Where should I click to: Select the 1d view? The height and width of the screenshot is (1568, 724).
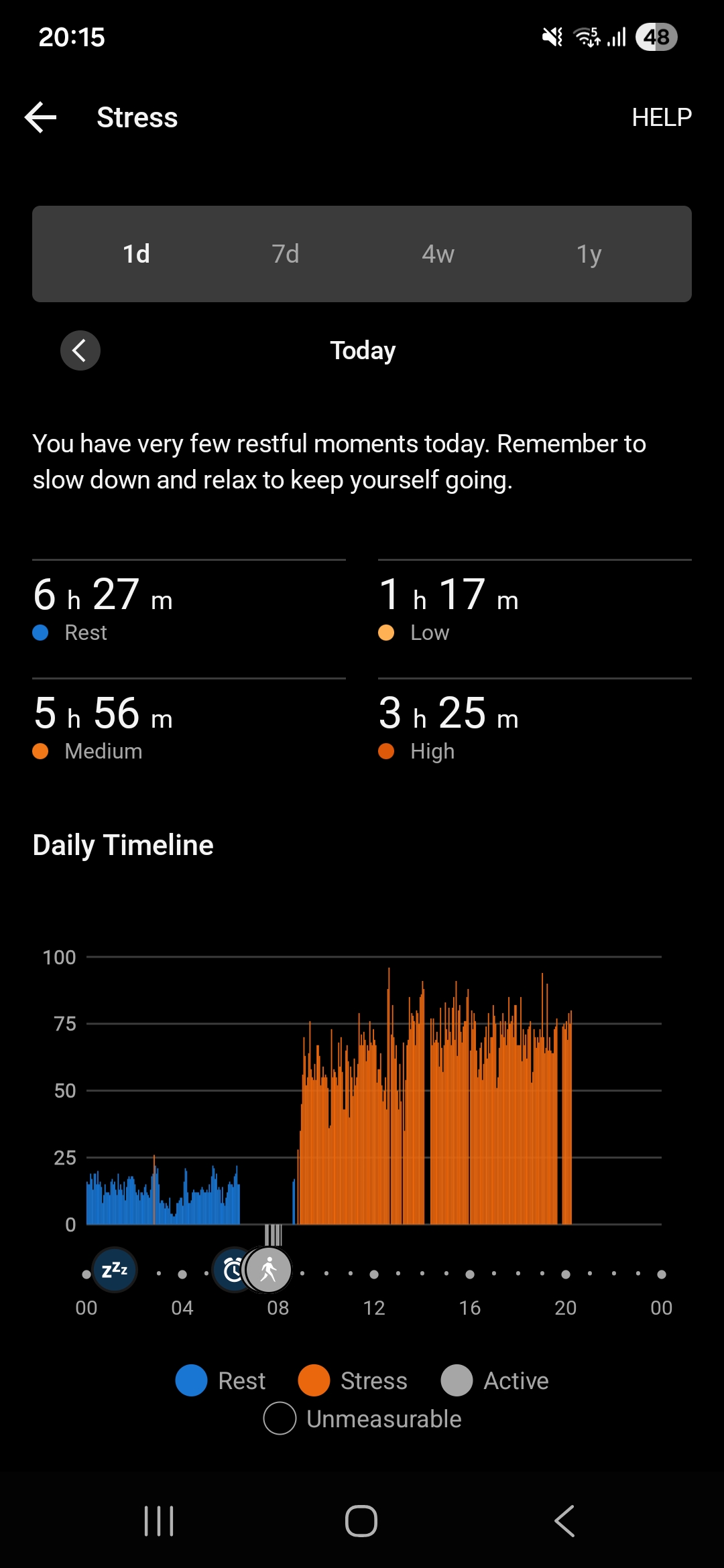click(x=136, y=254)
